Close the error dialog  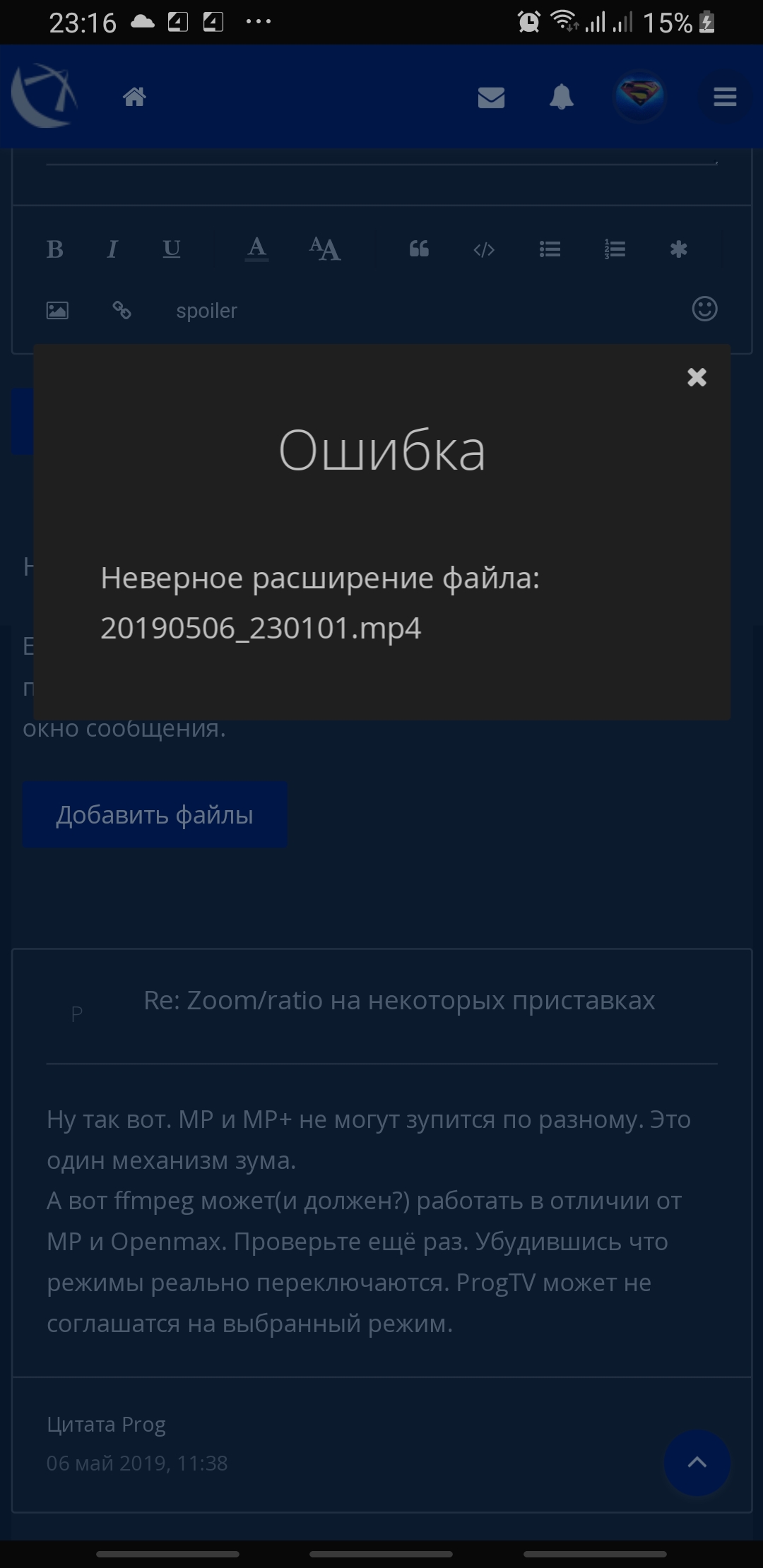pos(697,377)
